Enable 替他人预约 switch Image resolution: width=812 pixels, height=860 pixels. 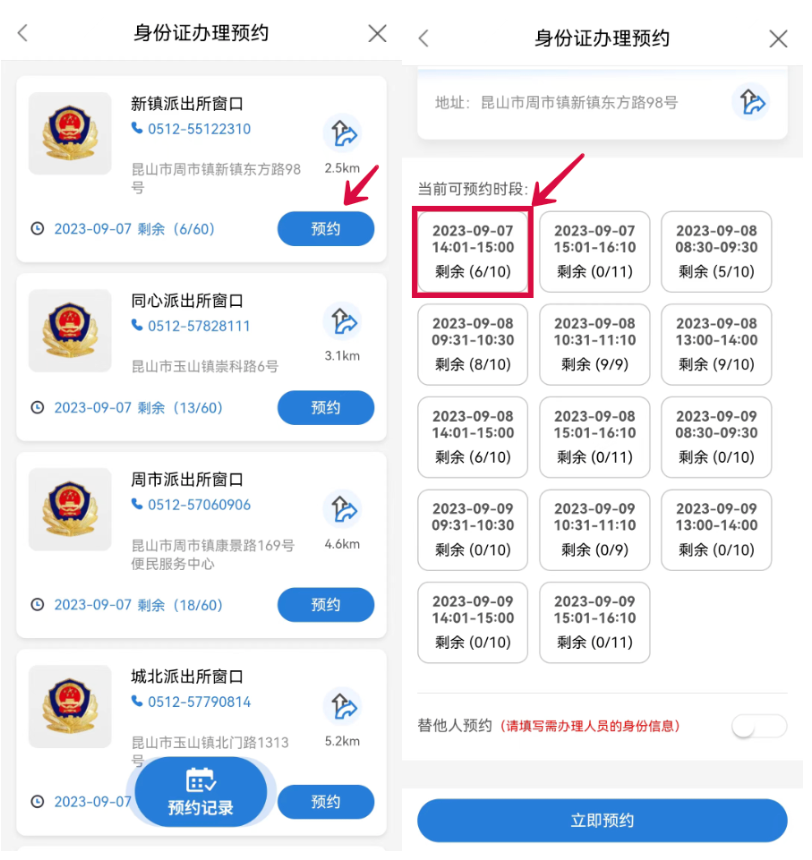758,726
